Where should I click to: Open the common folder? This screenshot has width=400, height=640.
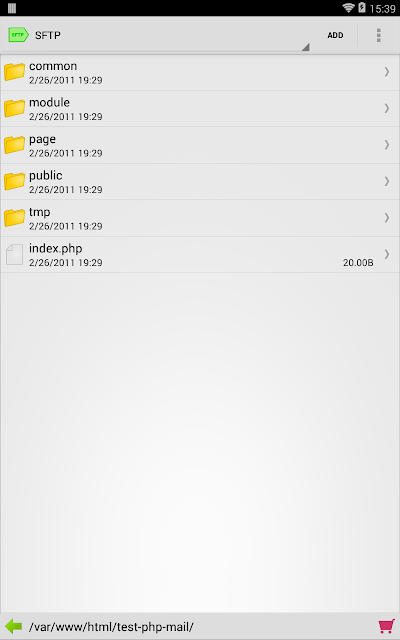coord(200,72)
